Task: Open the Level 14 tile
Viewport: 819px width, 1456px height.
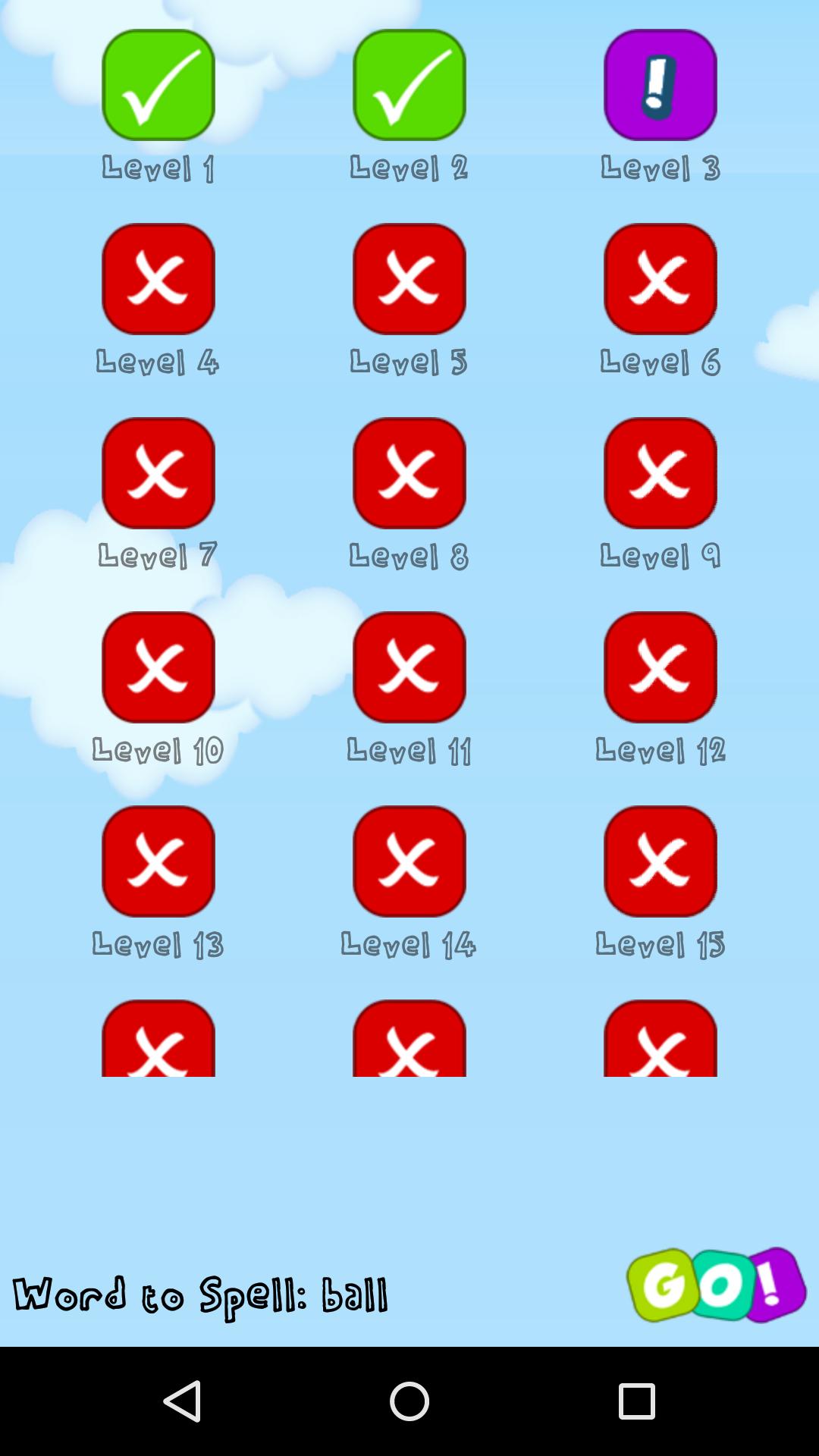Action: [x=409, y=861]
